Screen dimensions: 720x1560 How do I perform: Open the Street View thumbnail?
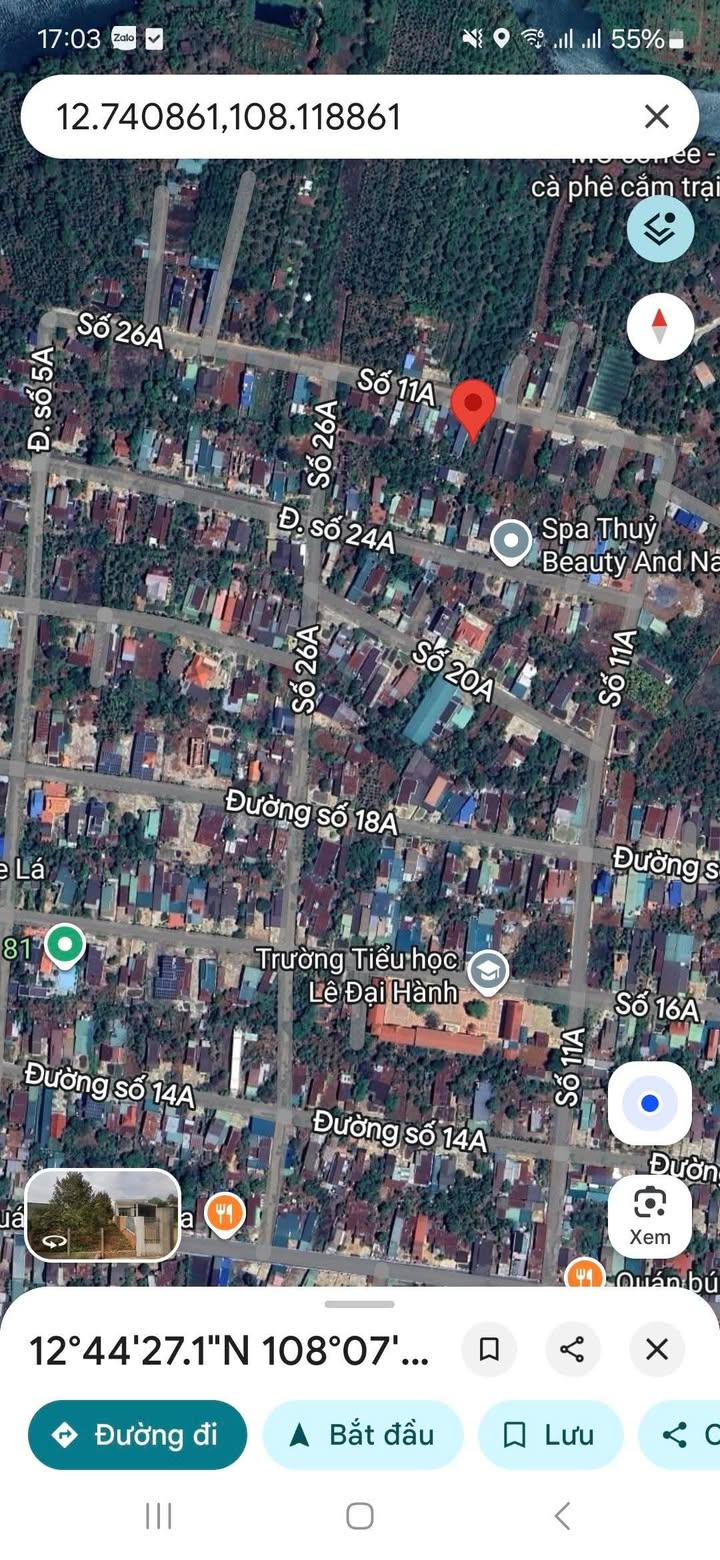click(x=102, y=1214)
